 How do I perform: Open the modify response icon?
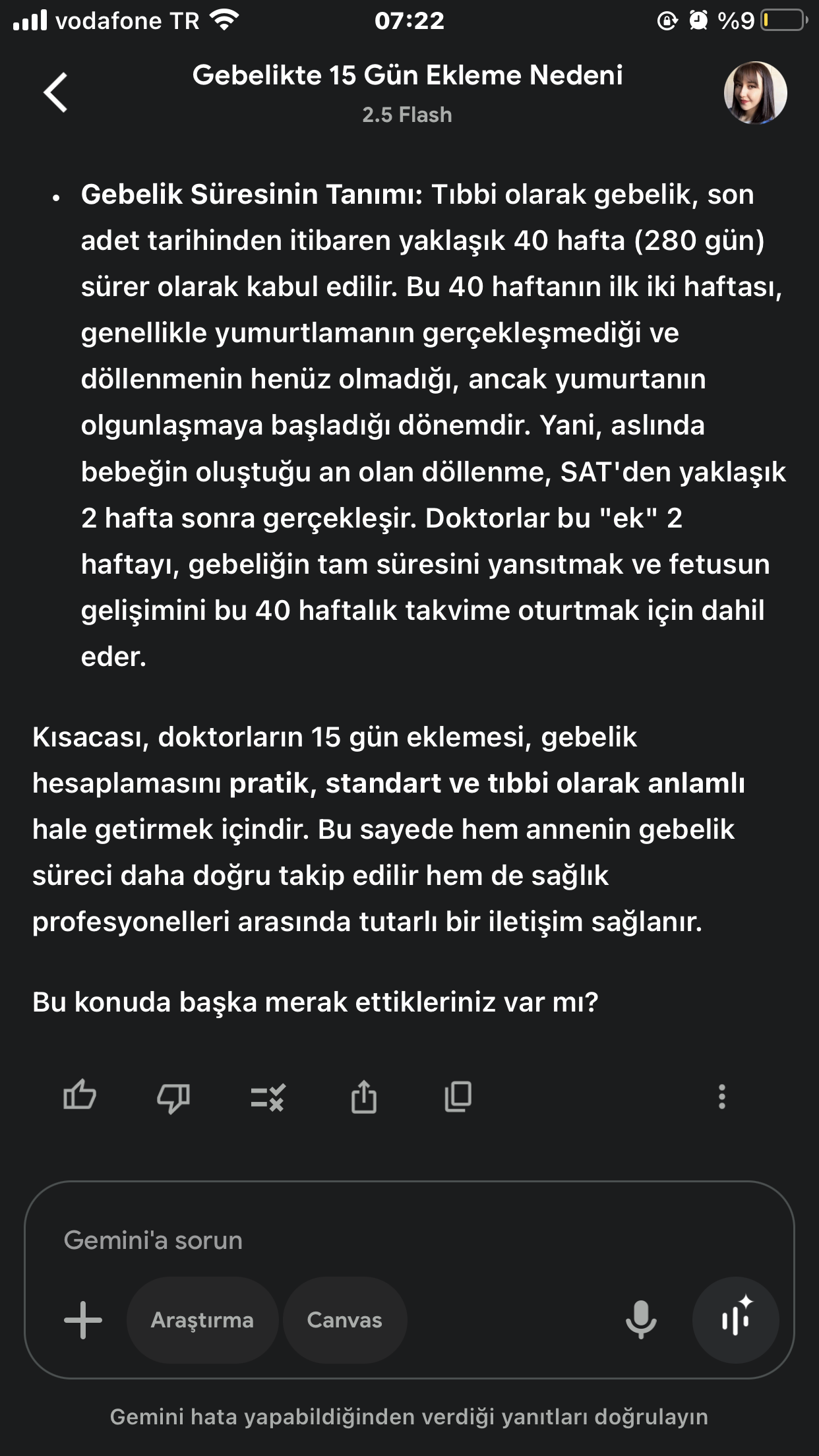coord(268,1098)
